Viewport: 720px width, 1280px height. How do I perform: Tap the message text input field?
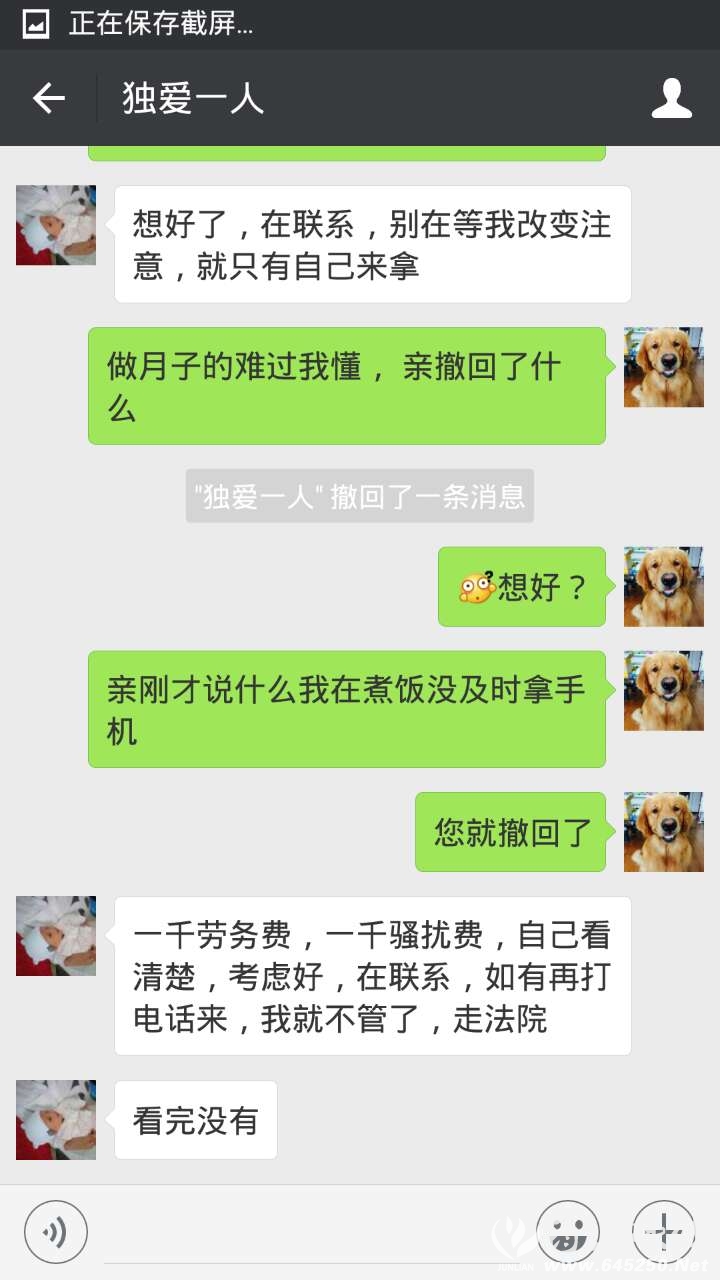click(310, 1231)
